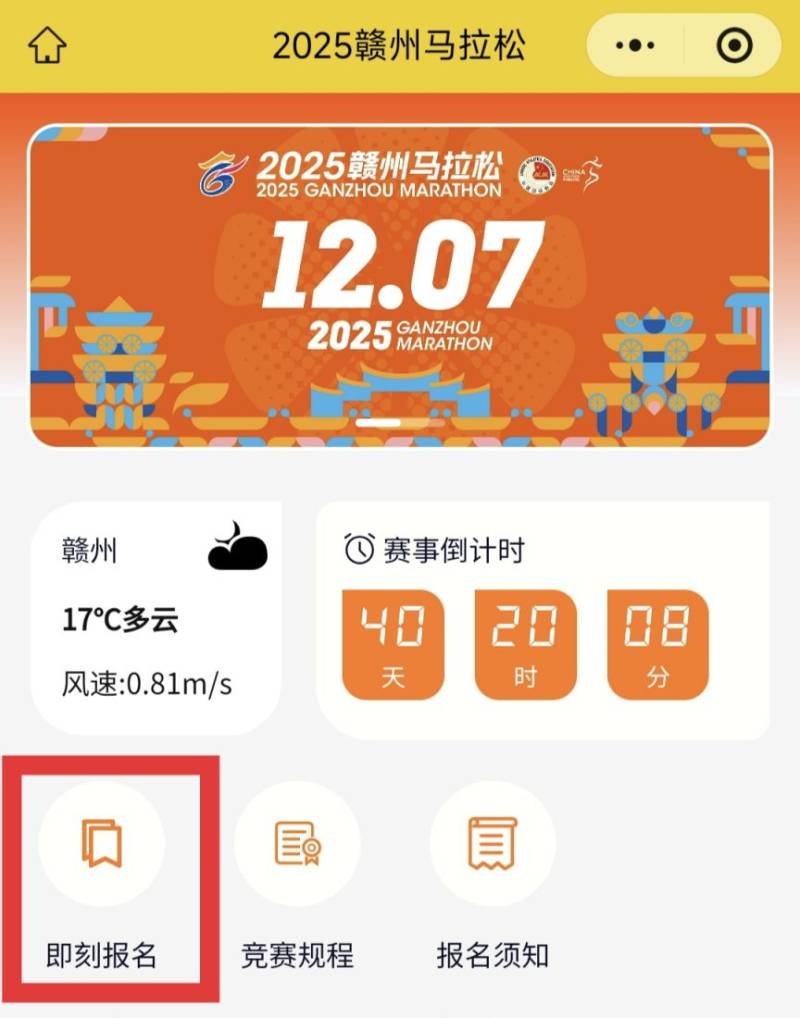Tap the home icon in the title bar
800x1018 pixels.
click(44, 43)
